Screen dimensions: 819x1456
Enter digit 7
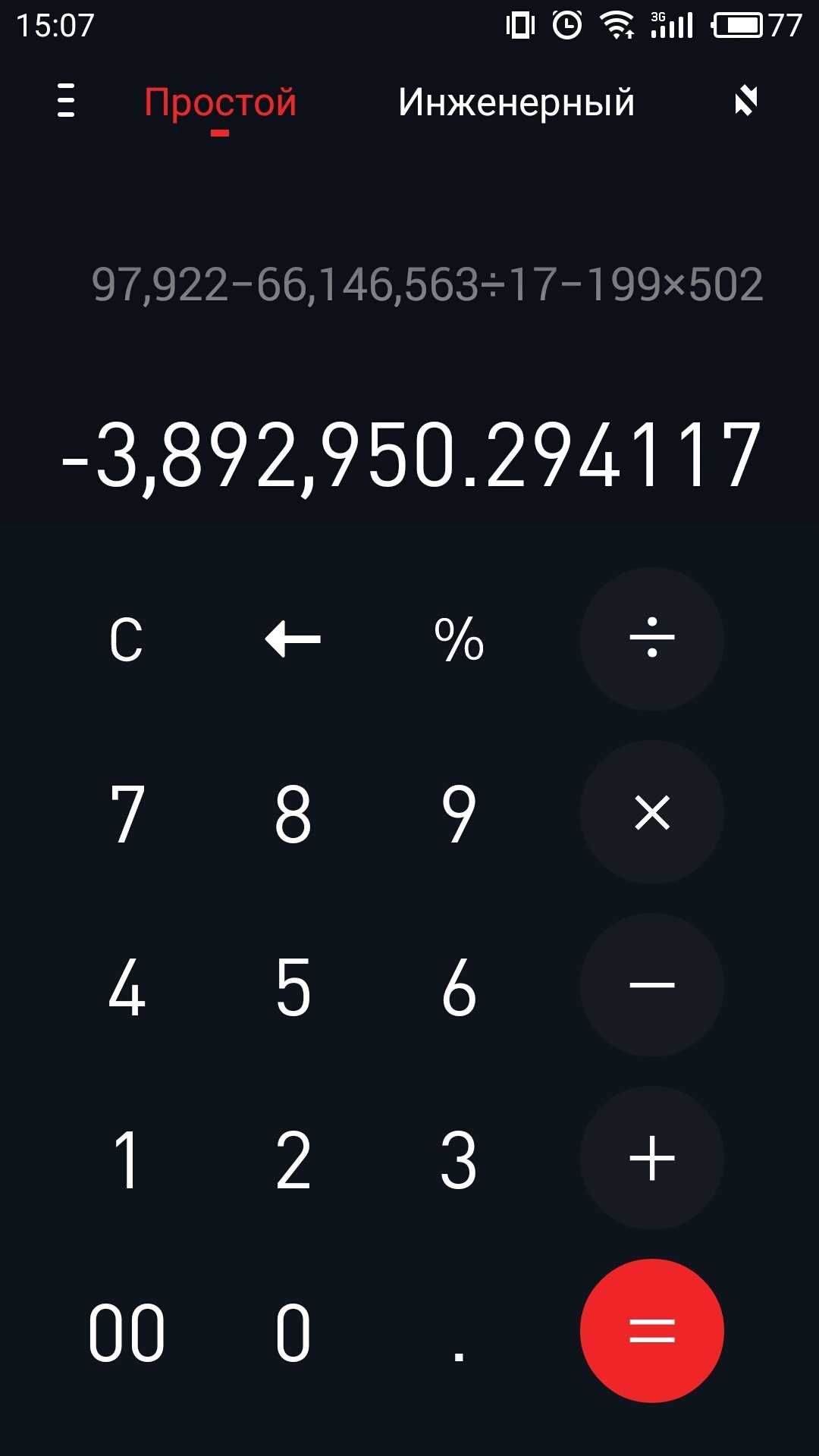[x=127, y=814]
